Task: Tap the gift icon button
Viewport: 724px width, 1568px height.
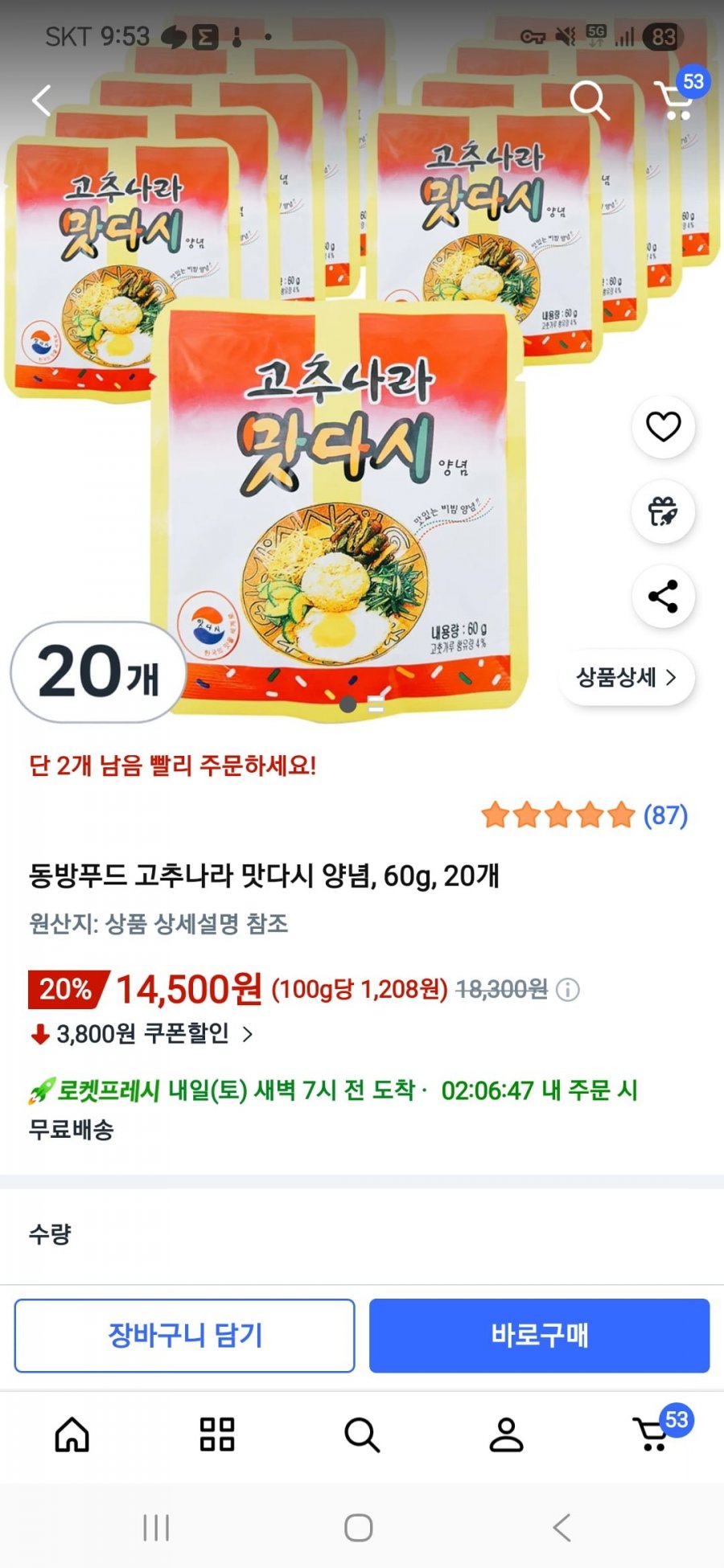Action: (x=664, y=511)
